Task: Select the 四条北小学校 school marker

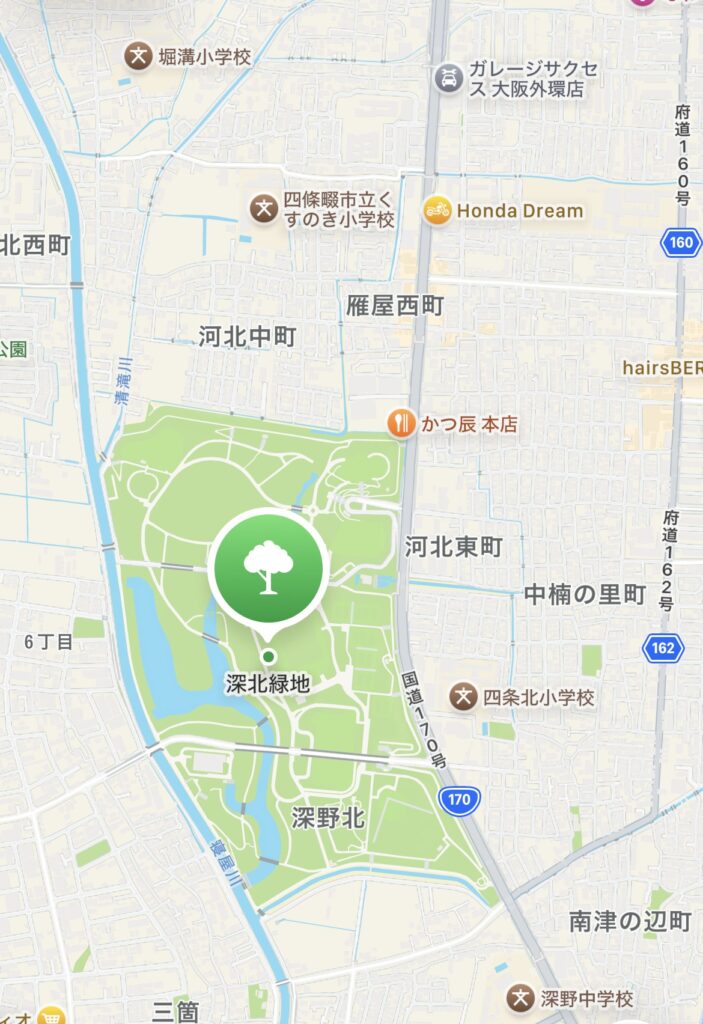Action: (x=463, y=697)
